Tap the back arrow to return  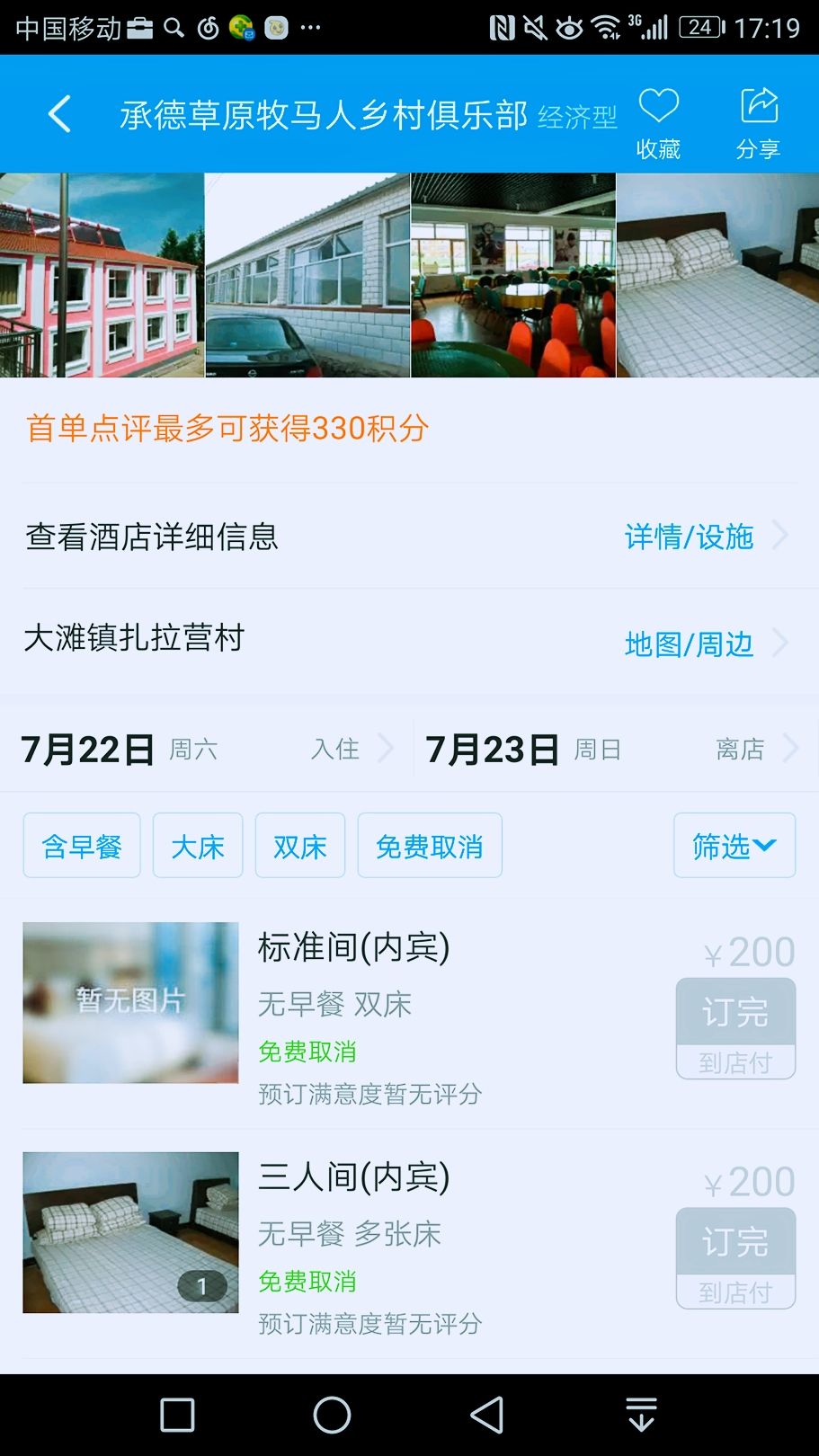(x=58, y=114)
